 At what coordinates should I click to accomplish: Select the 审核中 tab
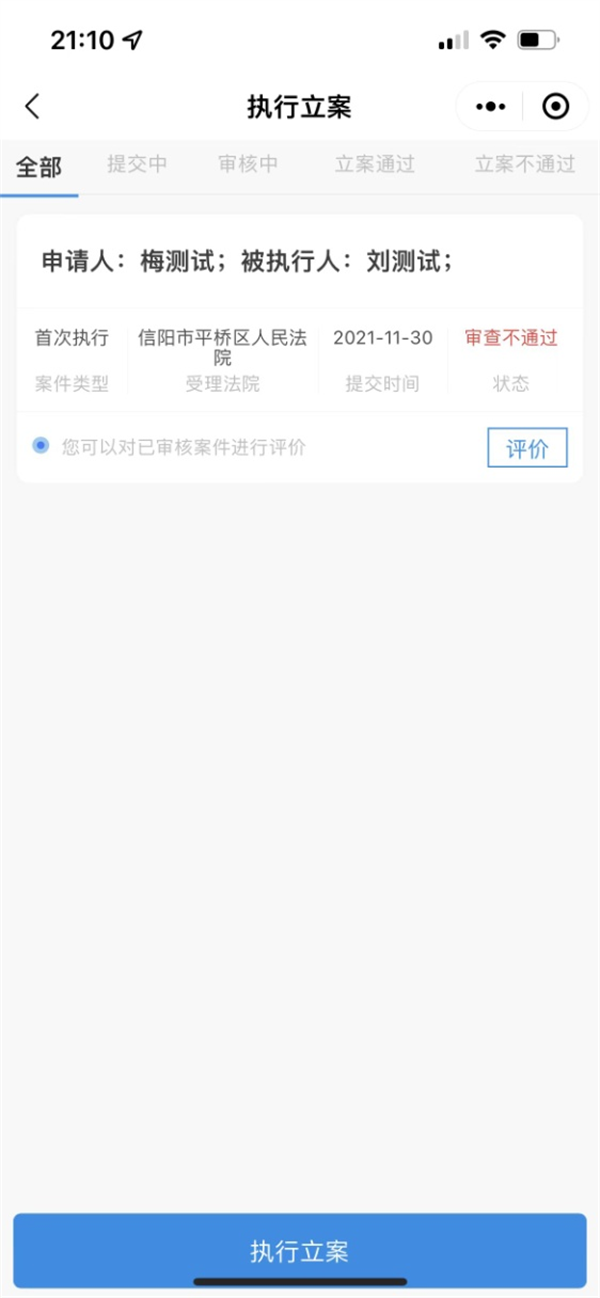point(248,165)
